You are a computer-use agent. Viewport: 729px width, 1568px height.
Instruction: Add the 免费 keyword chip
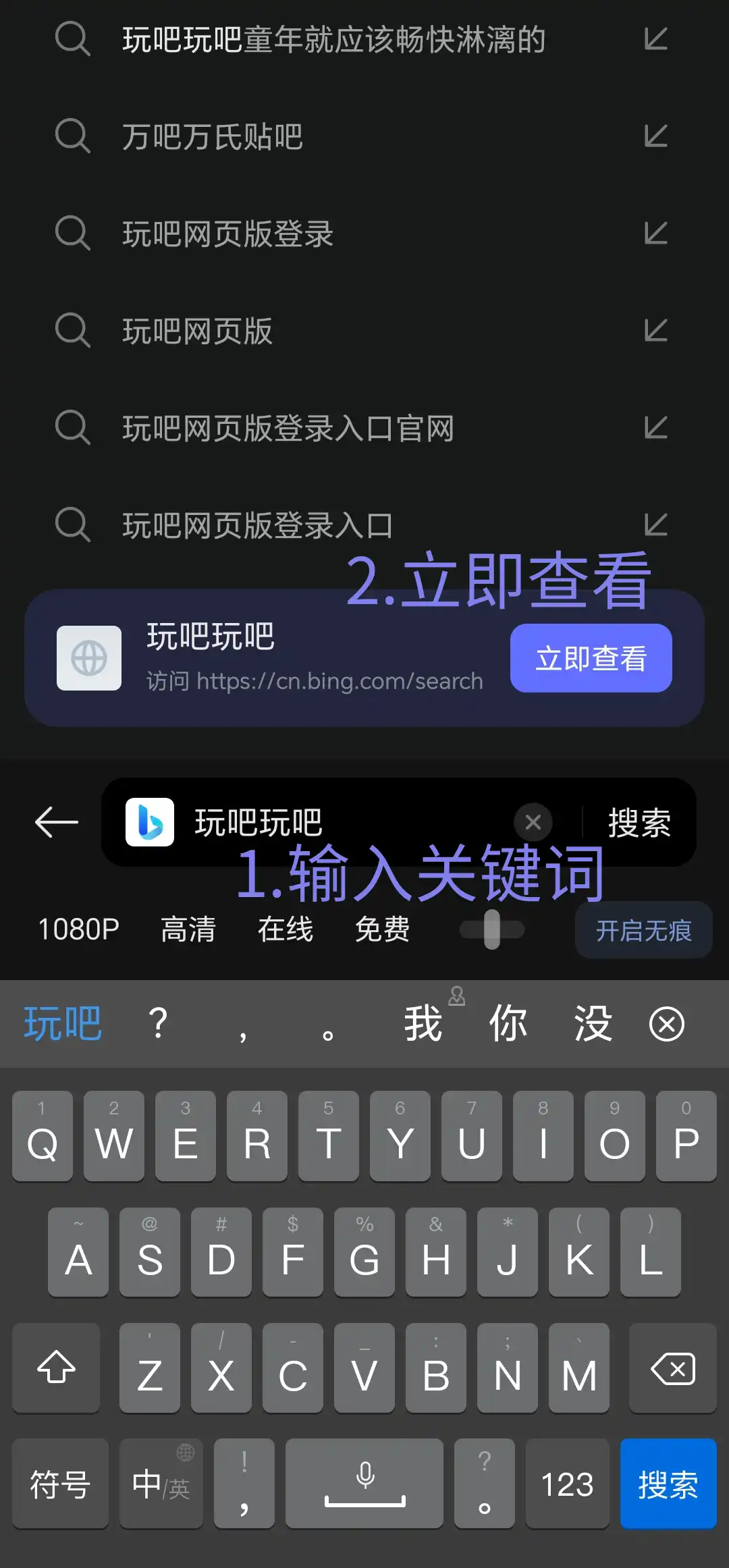383,929
